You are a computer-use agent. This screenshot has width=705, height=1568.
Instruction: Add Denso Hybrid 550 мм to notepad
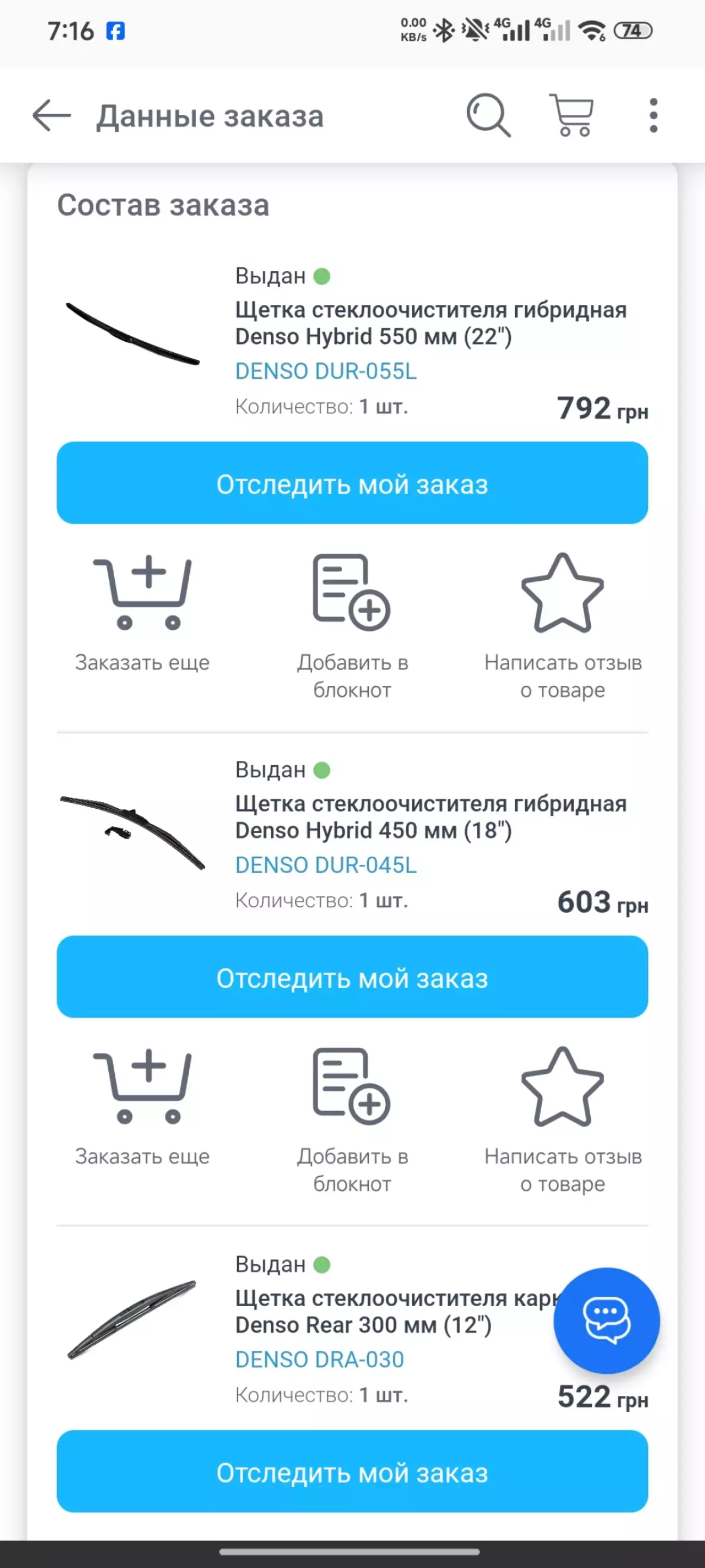[x=352, y=626]
